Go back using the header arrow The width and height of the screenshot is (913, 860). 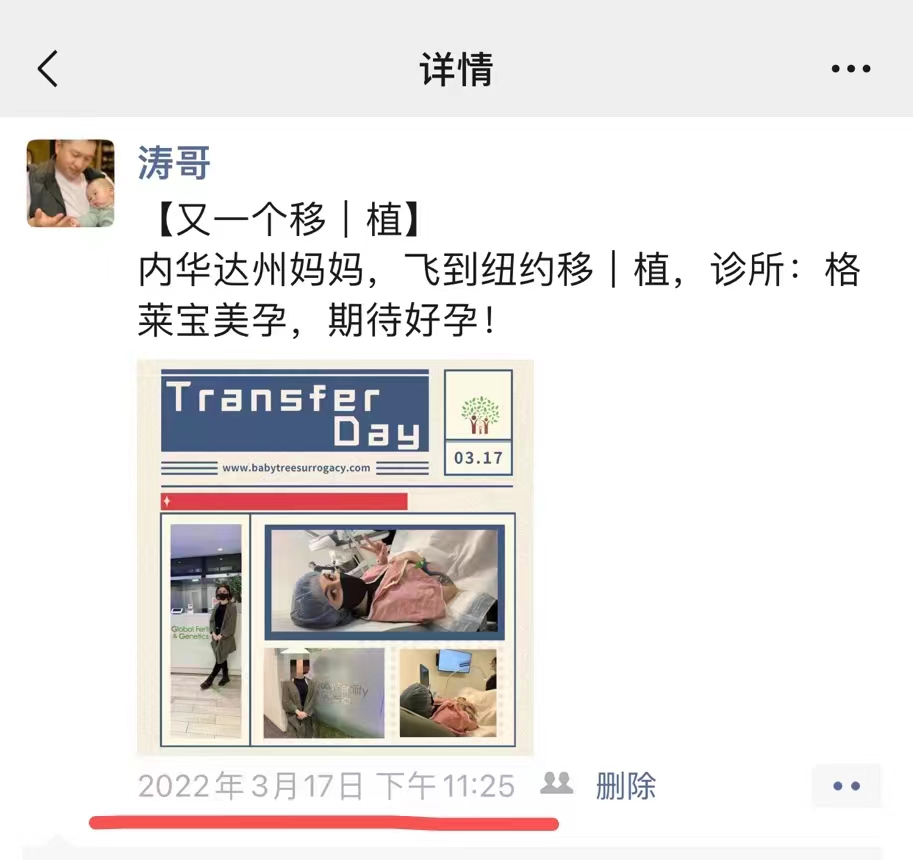47,69
